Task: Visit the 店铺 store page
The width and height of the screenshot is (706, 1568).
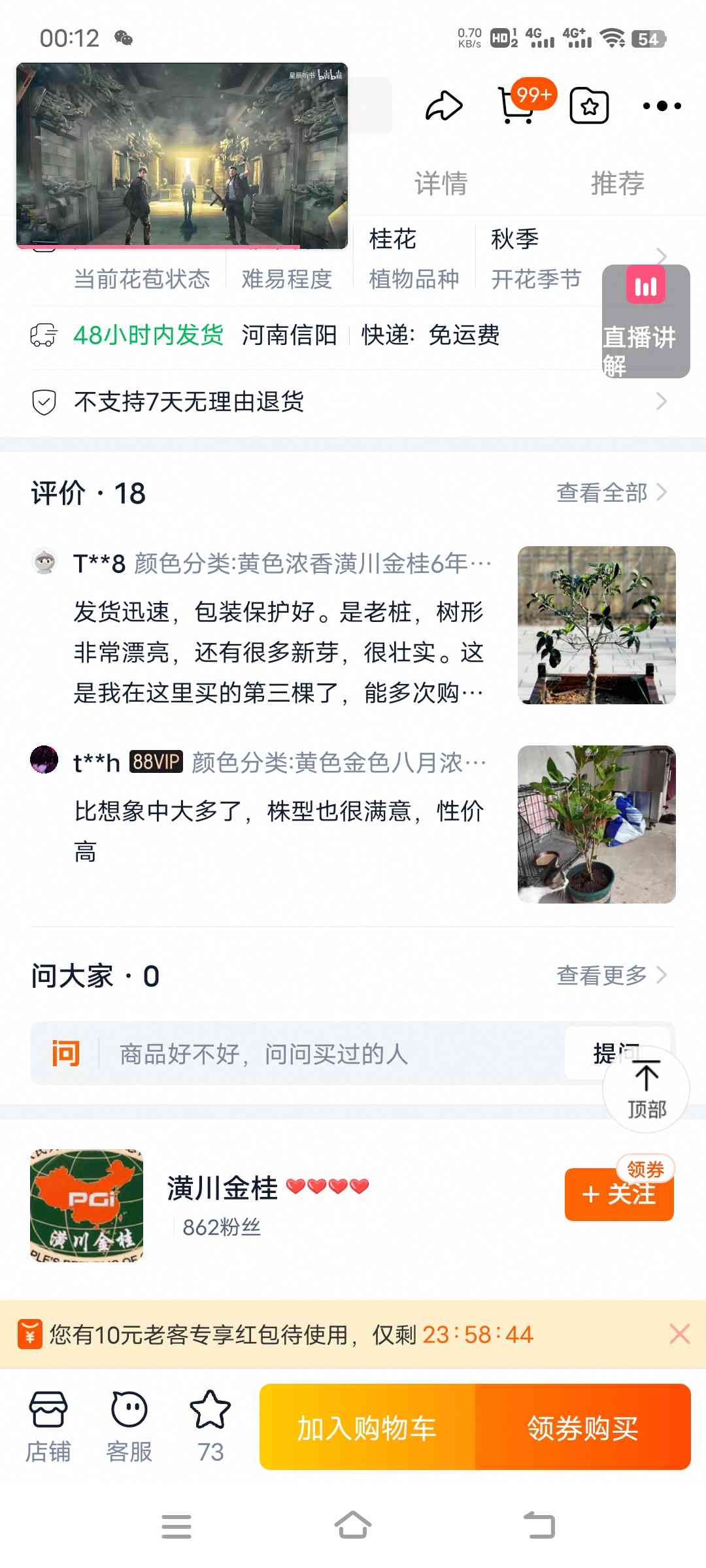Action: click(48, 1426)
